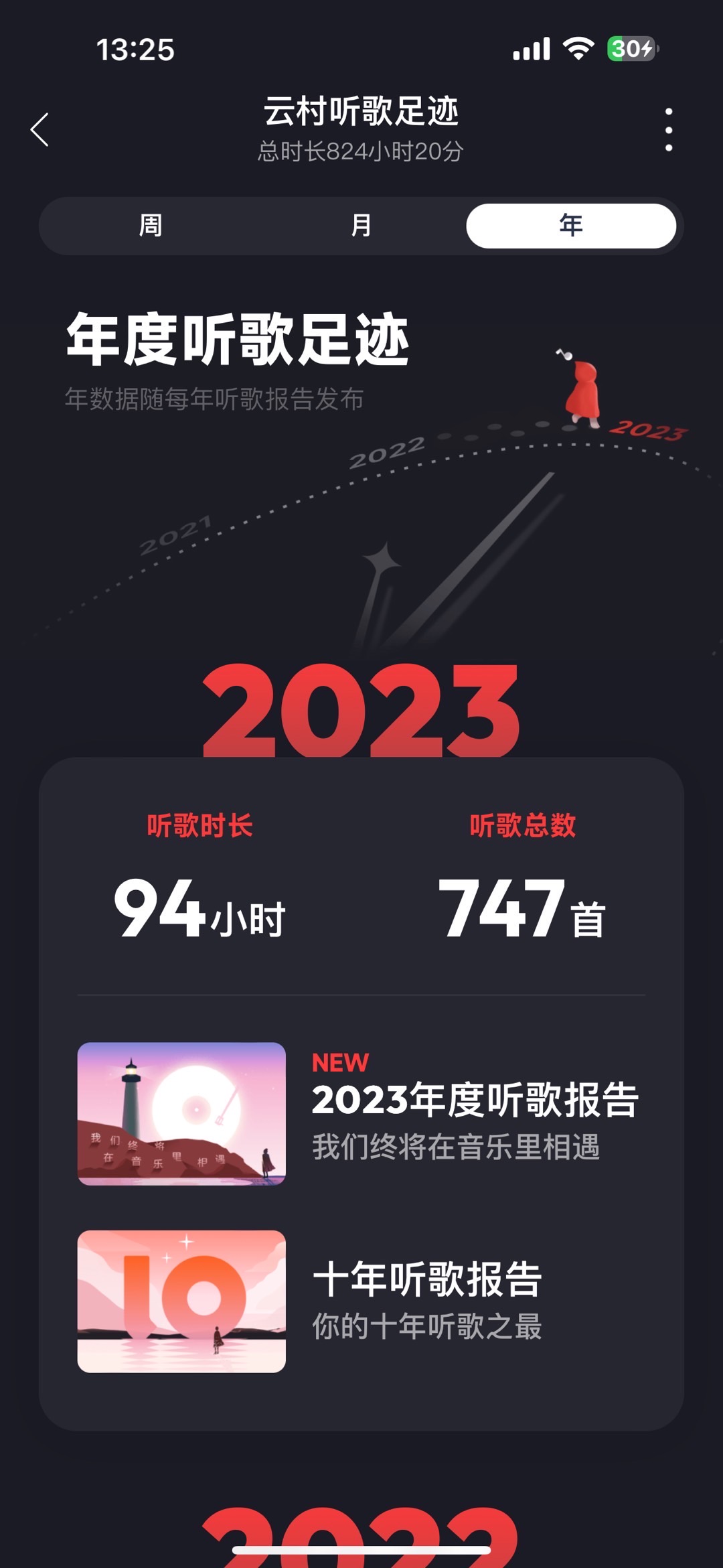723x1568 pixels.
Task: Open the three-dot overflow menu
Action: tap(668, 129)
